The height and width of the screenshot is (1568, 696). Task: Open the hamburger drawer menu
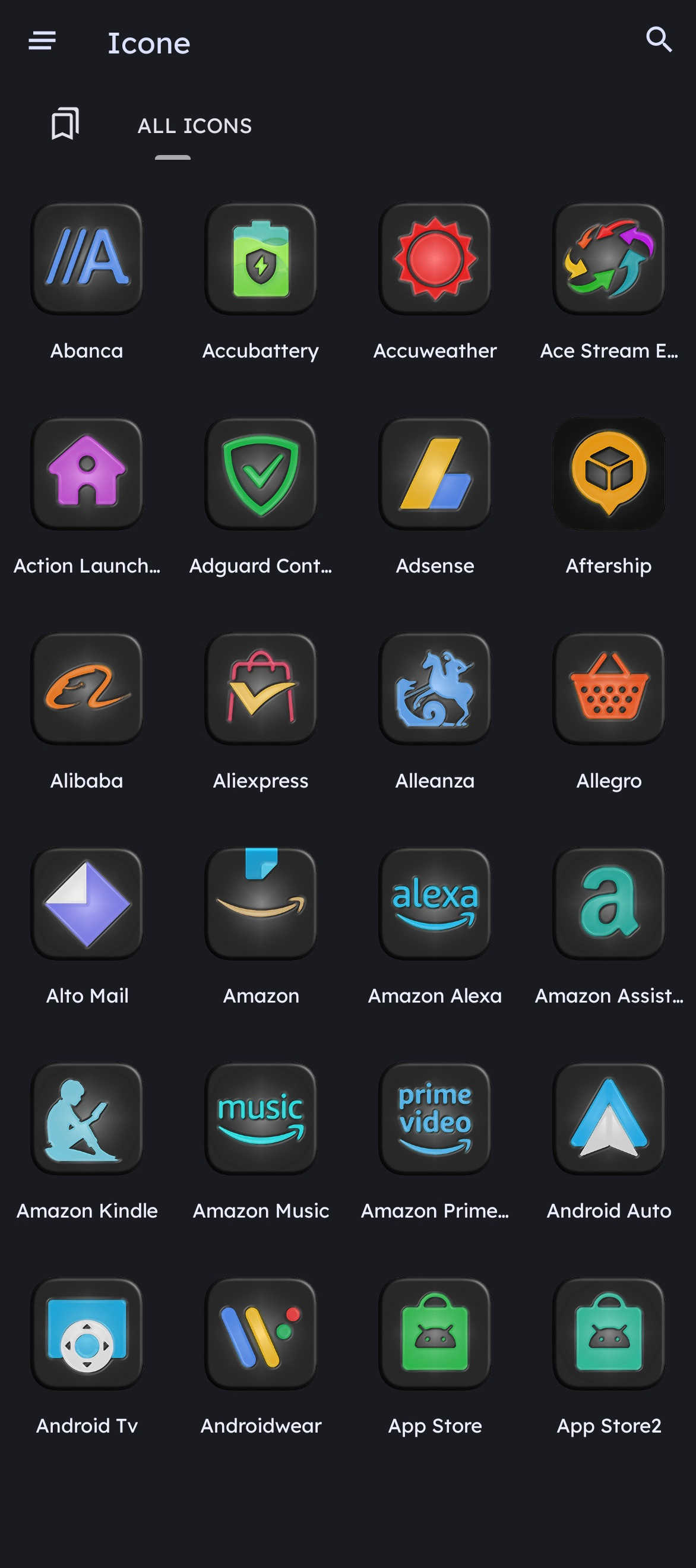click(x=42, y=41)
